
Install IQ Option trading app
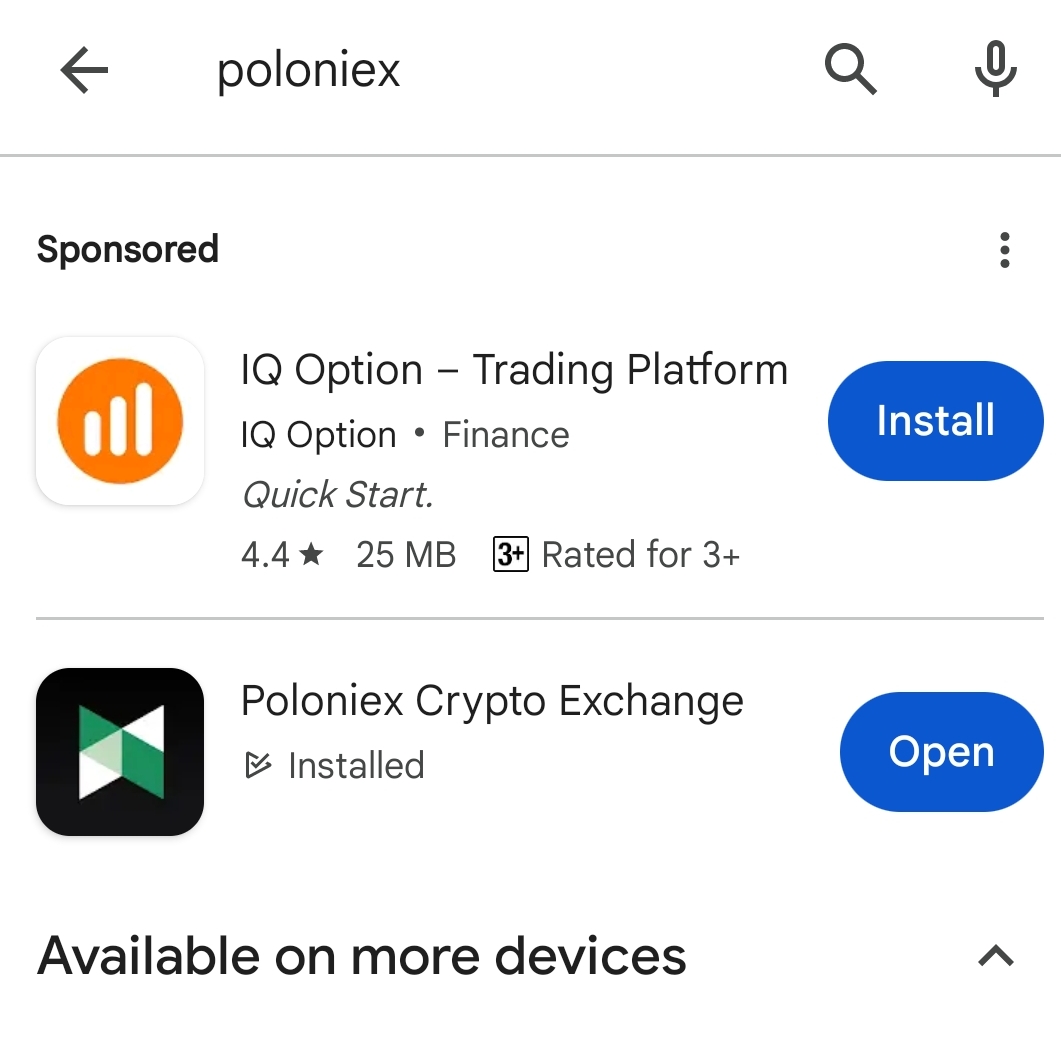(x=935, y=421)
